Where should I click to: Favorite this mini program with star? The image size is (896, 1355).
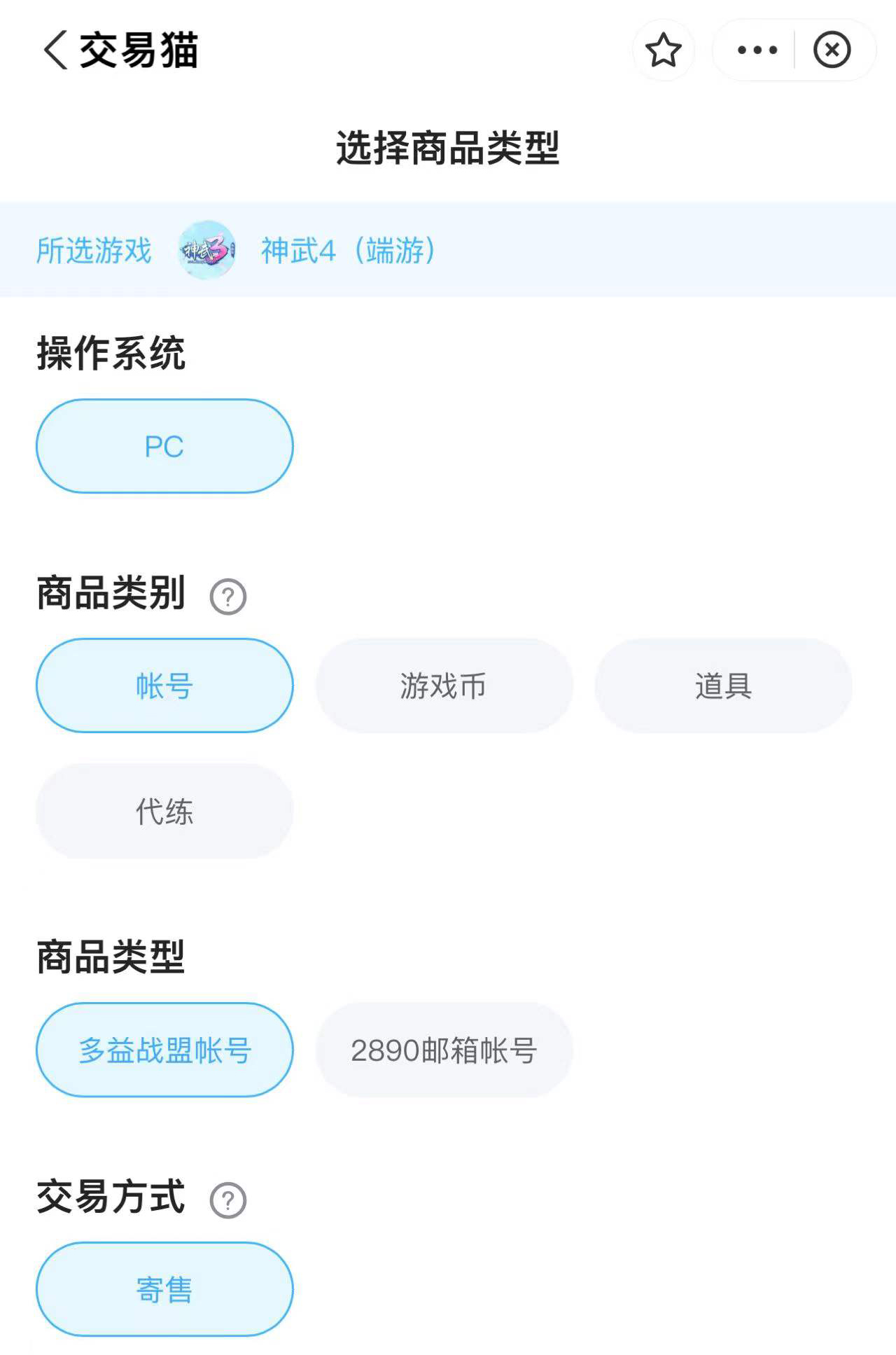(x=663, y=50)
